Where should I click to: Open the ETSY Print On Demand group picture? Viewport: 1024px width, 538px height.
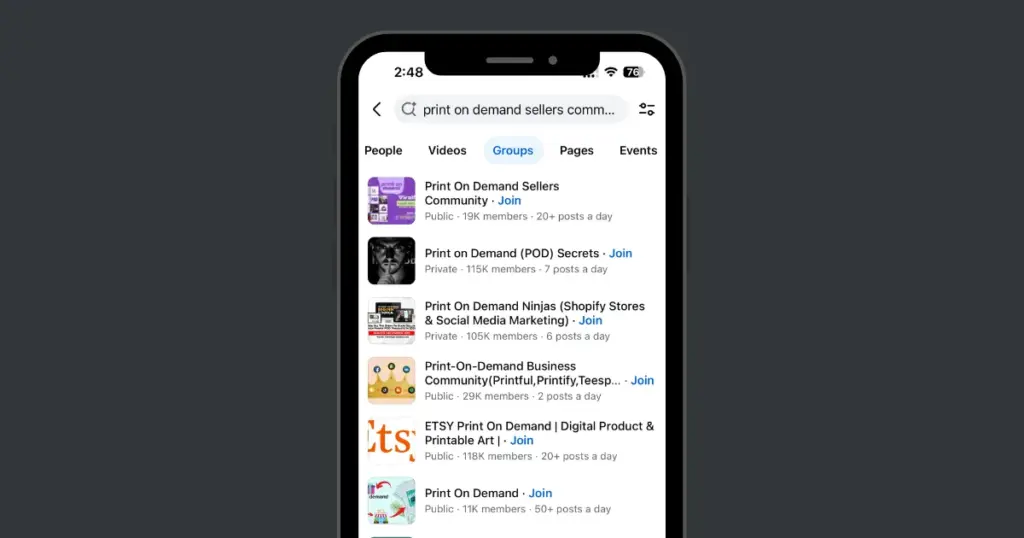pos(391,441)
